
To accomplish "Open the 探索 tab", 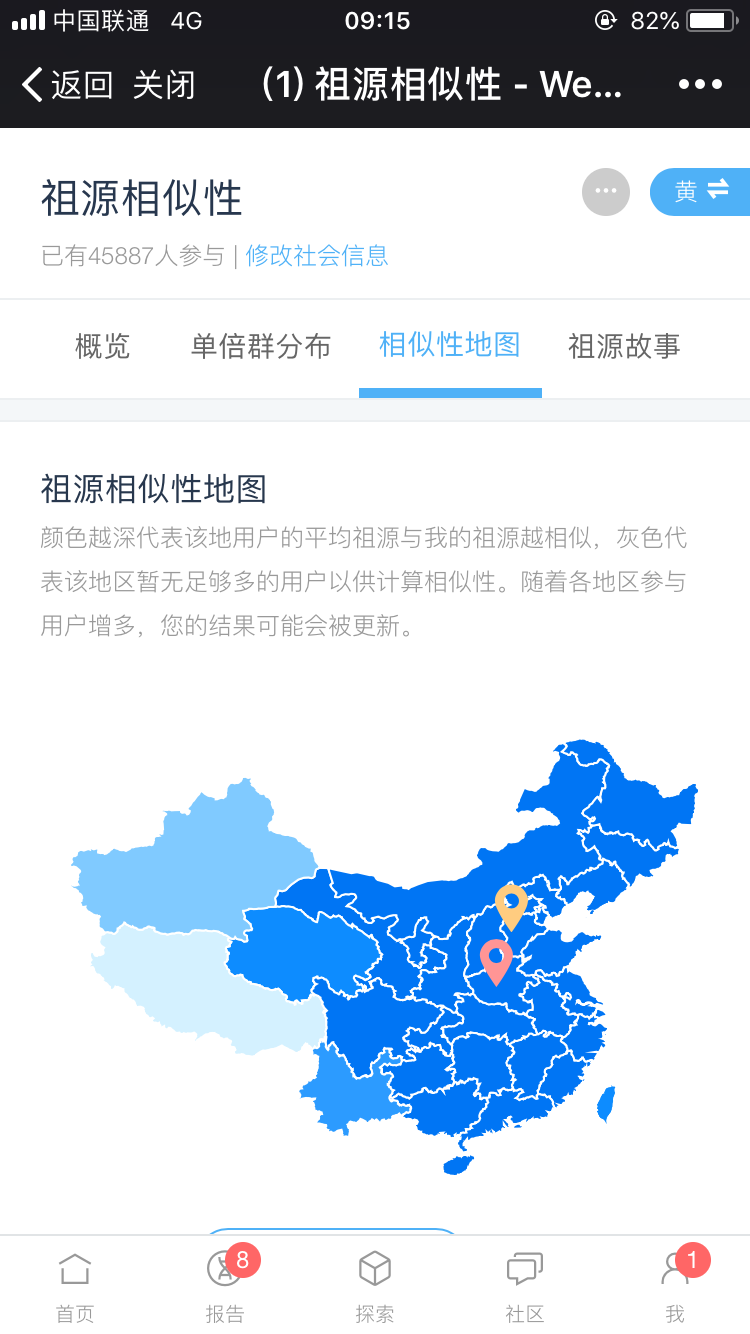I will click(375, 1286).
